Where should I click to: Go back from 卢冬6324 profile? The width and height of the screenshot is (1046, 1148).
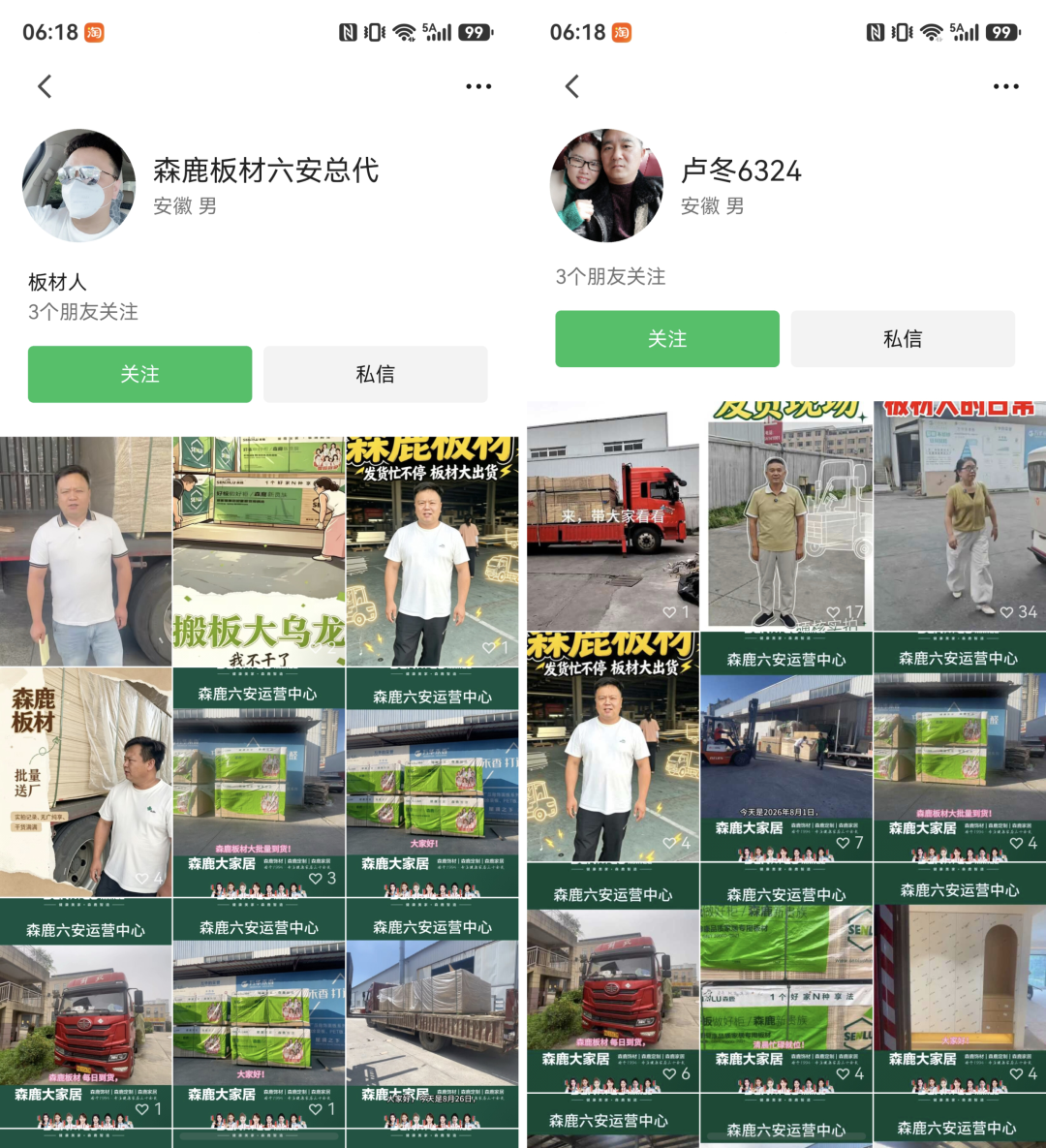tap(572, 86)
